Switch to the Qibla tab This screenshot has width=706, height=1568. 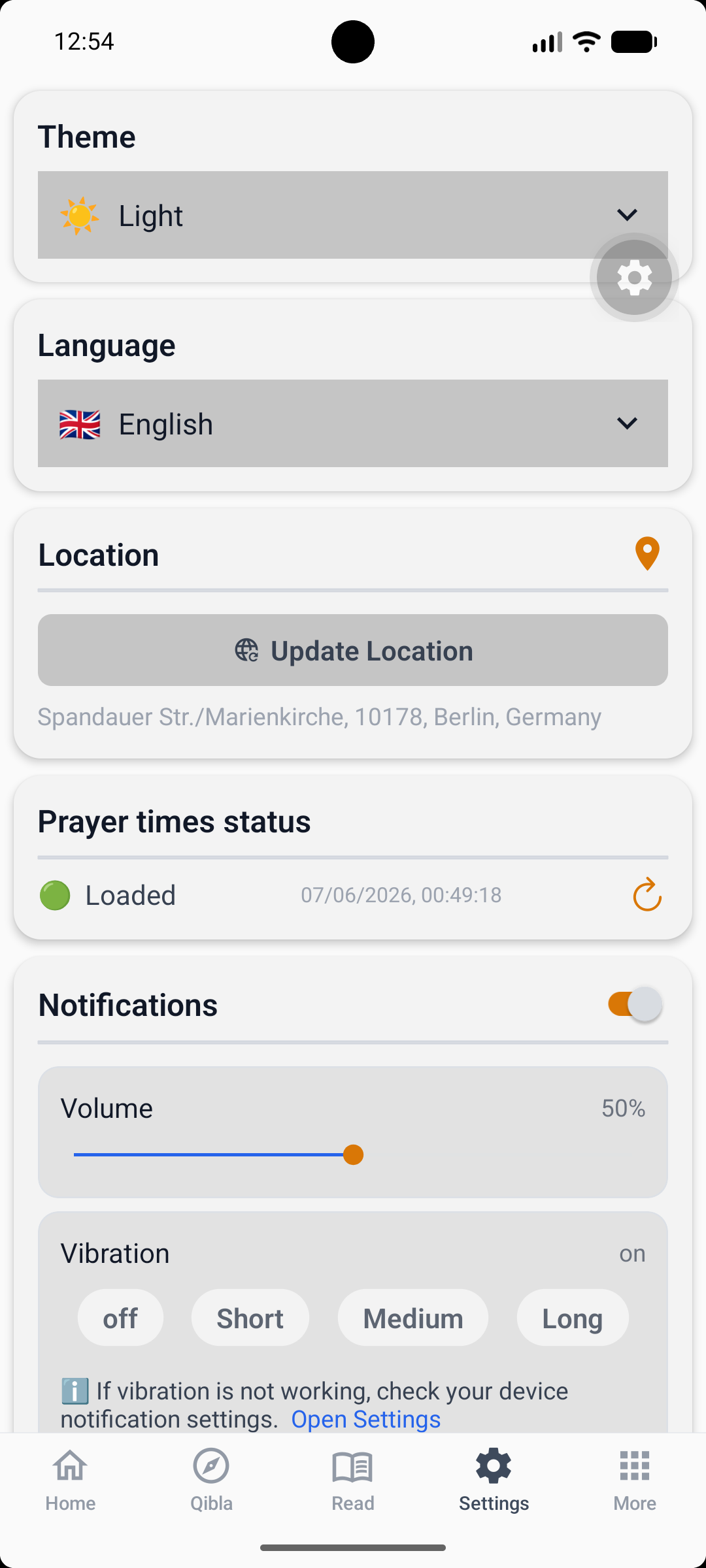coord(212,1480)
